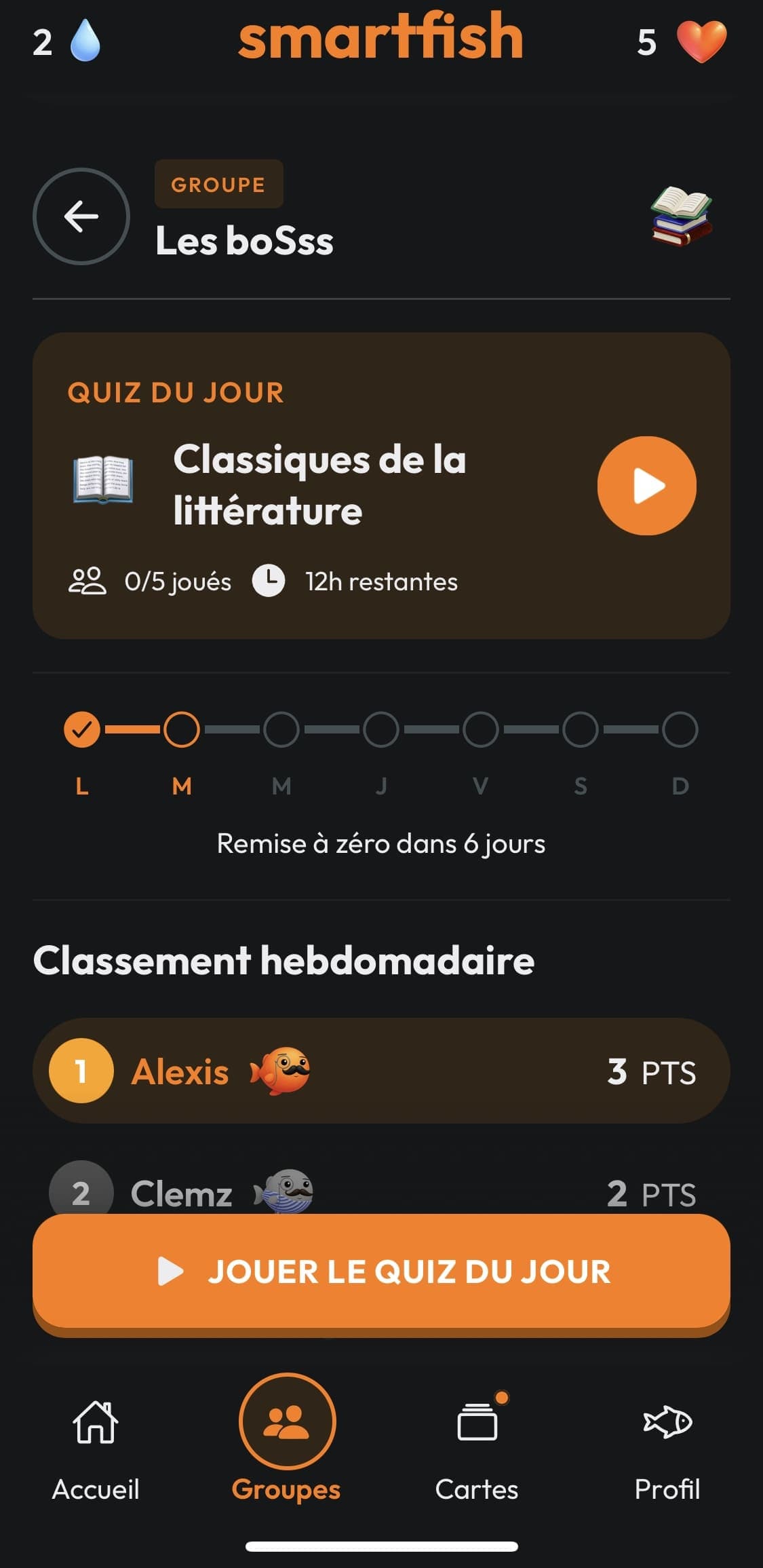Open the Cartes tab
The image size is (763, 1568).
click(477, 1451)
